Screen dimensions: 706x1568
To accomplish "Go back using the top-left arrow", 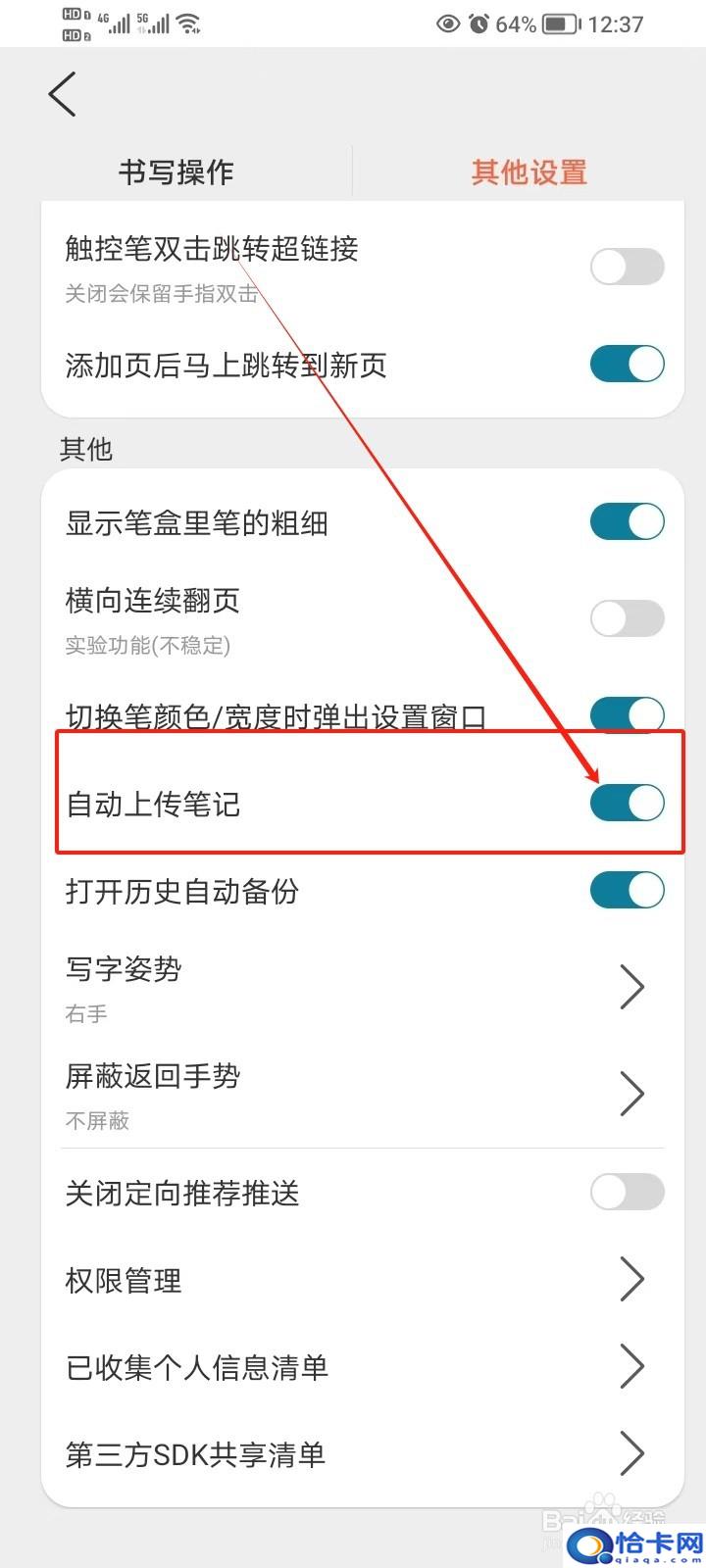I will pyautogui.click(x=62, y=95).
